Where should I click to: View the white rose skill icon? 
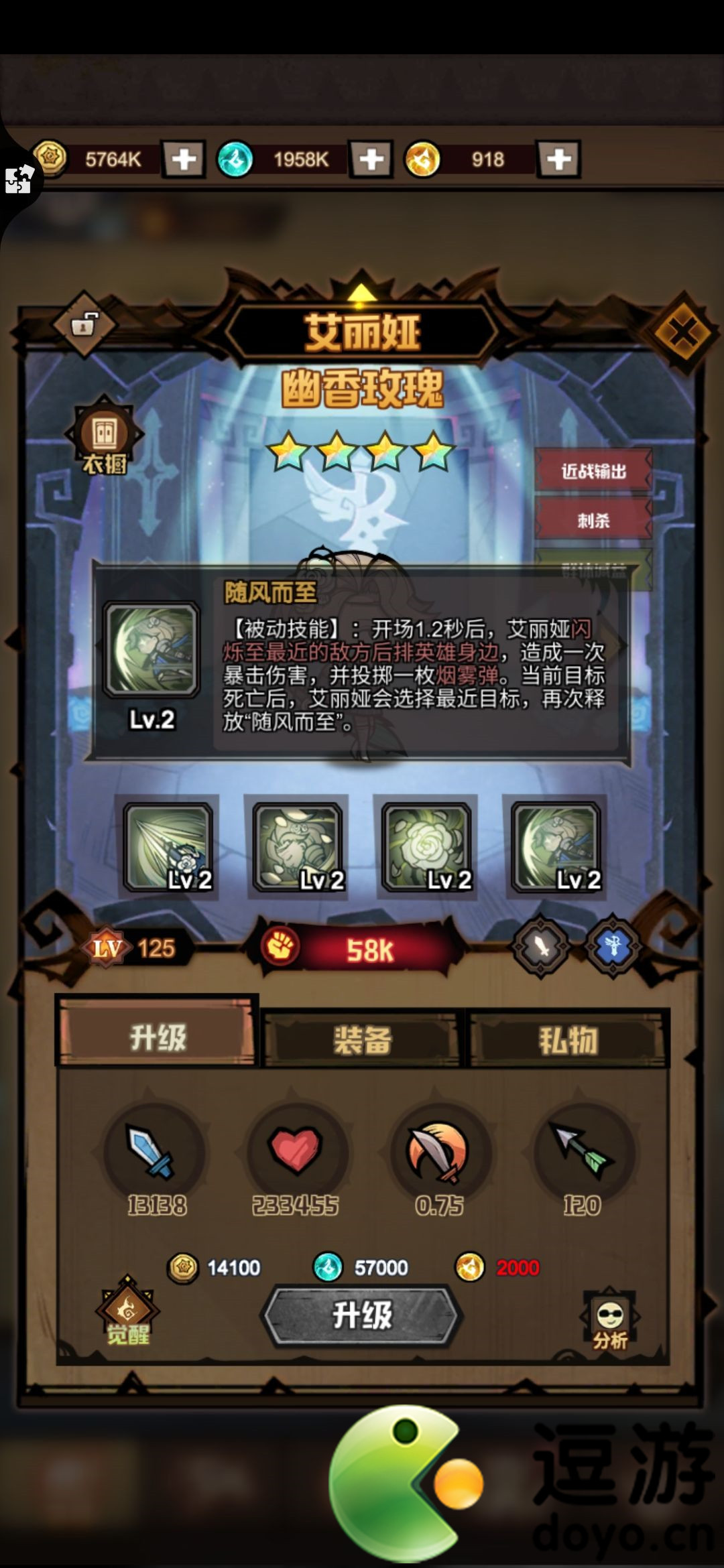[x=426, y=846]
